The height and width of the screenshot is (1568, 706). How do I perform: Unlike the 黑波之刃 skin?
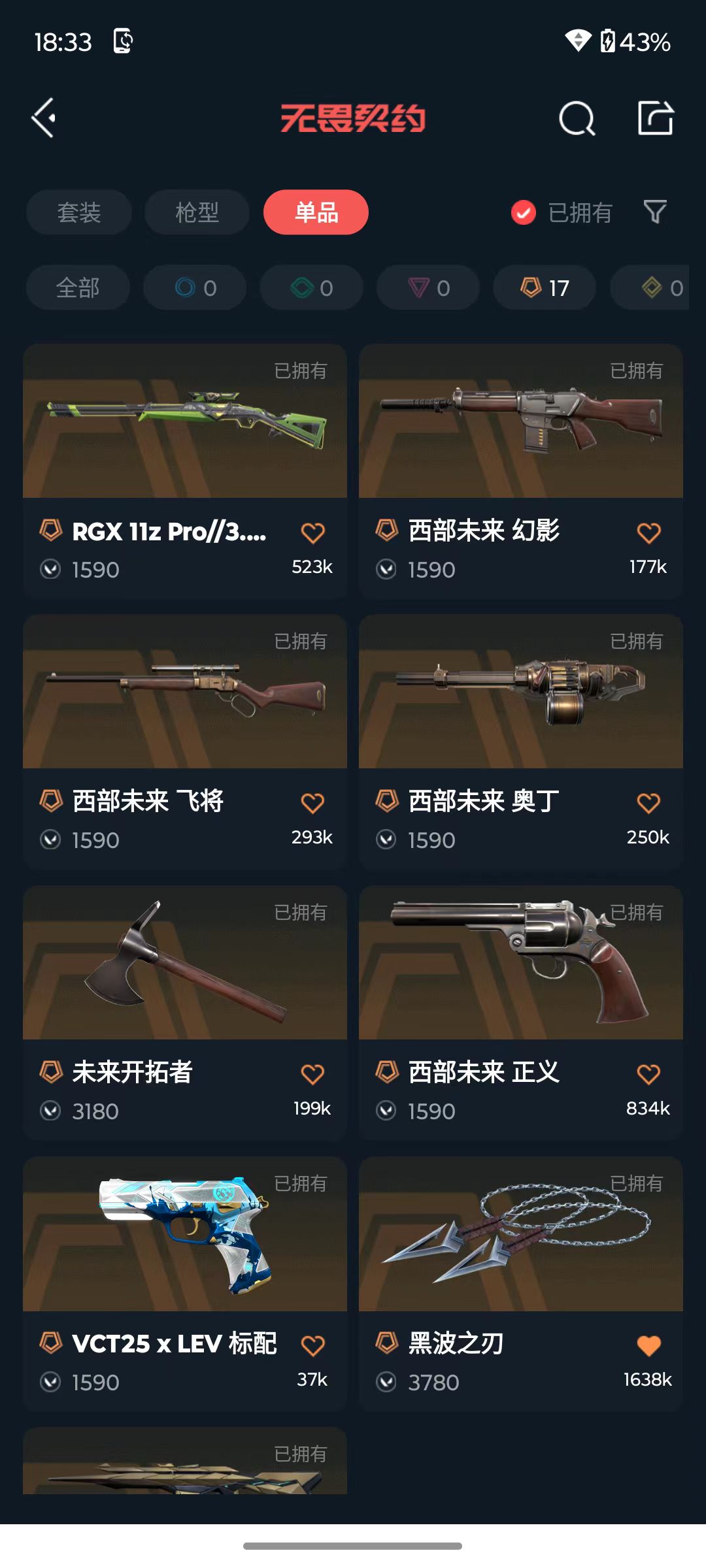[648, 1345]
